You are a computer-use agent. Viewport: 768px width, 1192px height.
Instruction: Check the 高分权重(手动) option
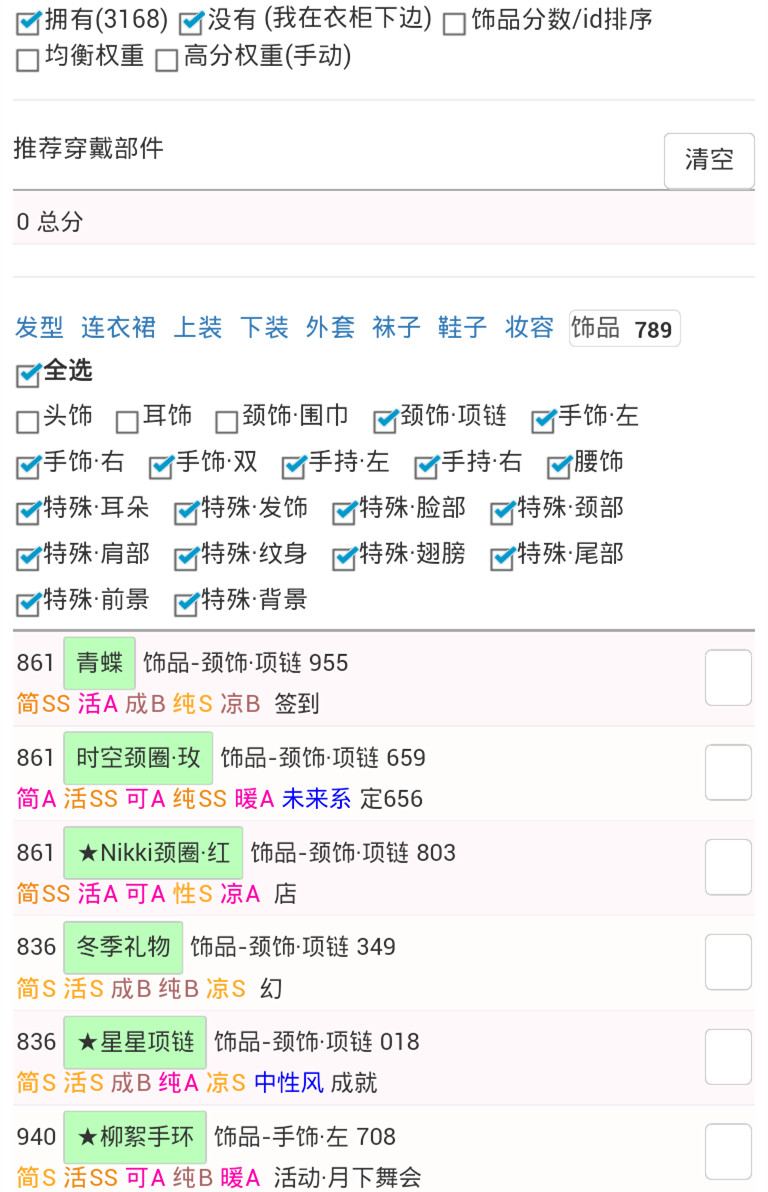click(167, 60)
